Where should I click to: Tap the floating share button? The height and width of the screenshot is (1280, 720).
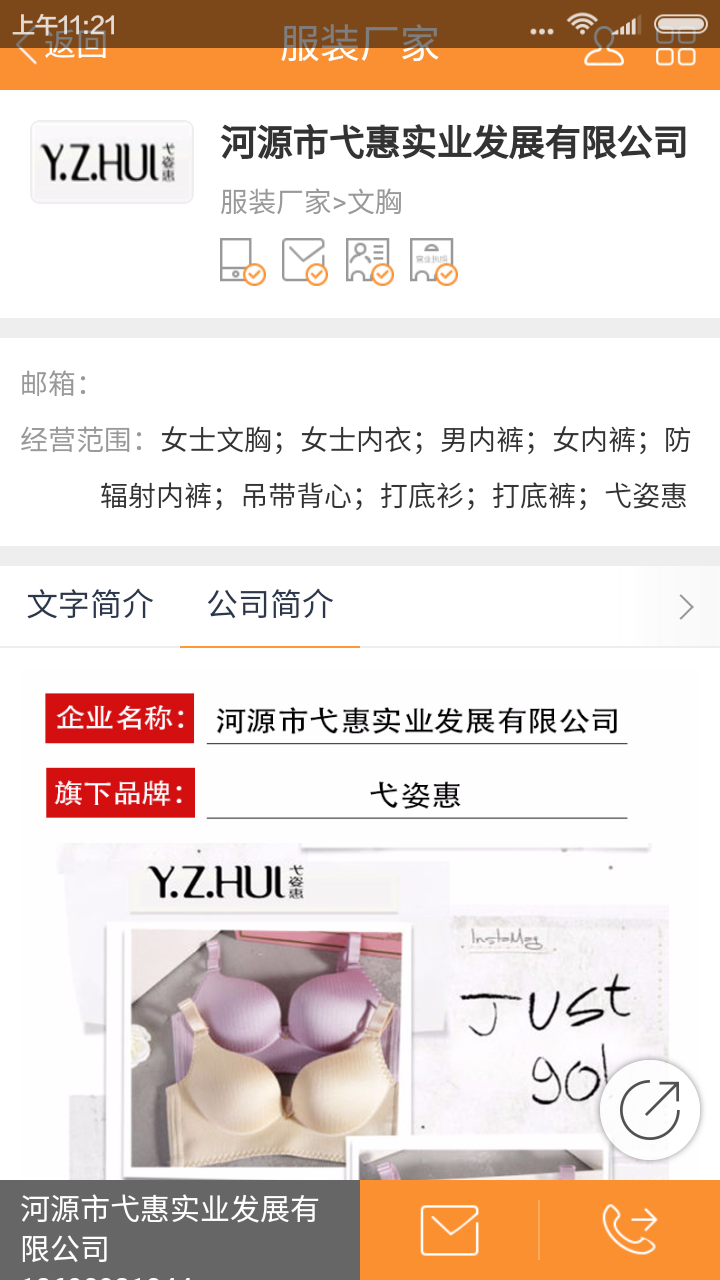coord(650,1110)
